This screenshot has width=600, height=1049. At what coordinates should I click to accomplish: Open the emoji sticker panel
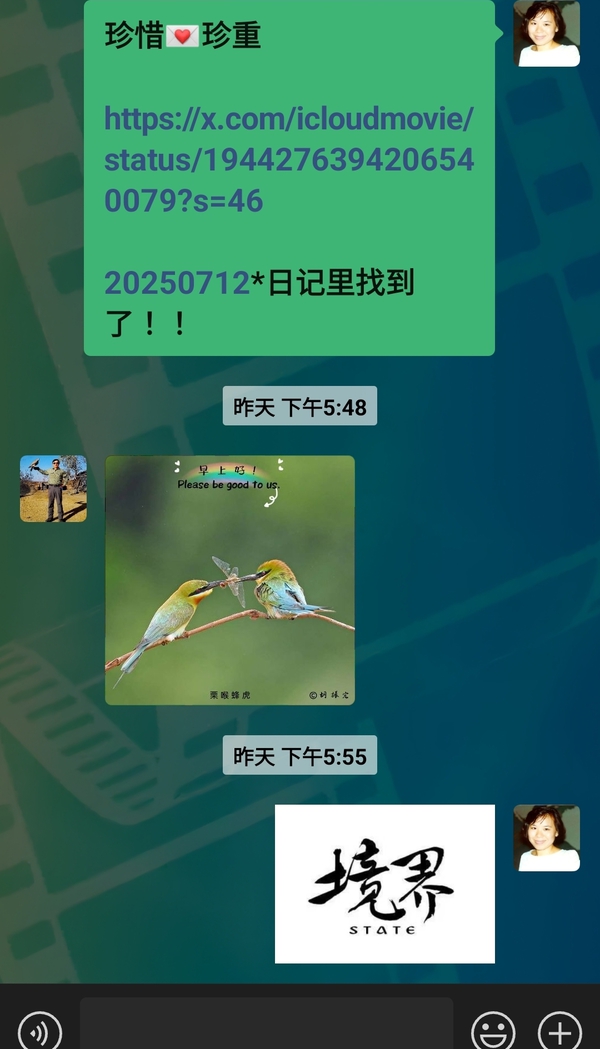[x=493, y=1030]
